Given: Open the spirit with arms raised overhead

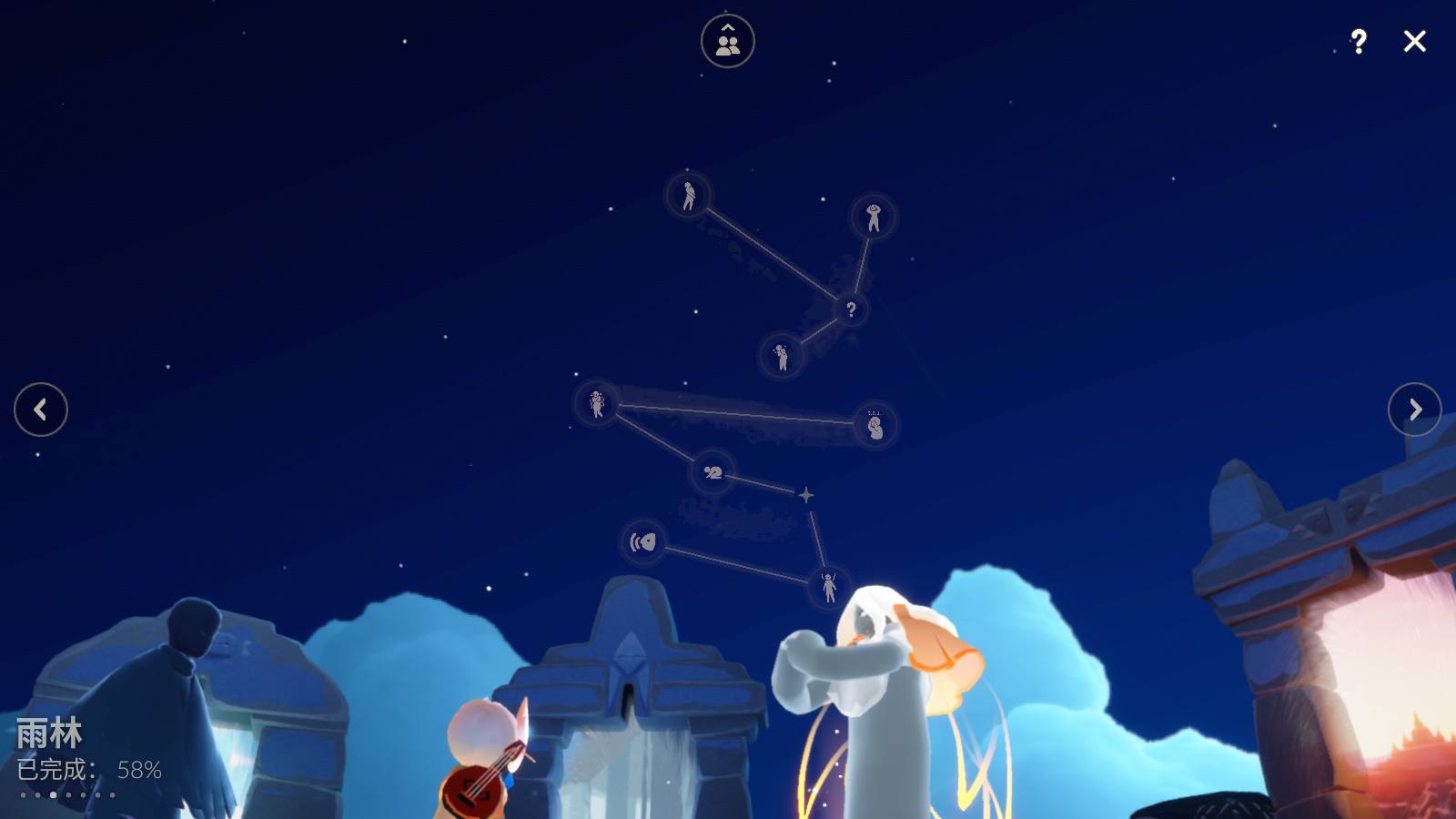Looking at the screenshot, I should tap(828, 587).
